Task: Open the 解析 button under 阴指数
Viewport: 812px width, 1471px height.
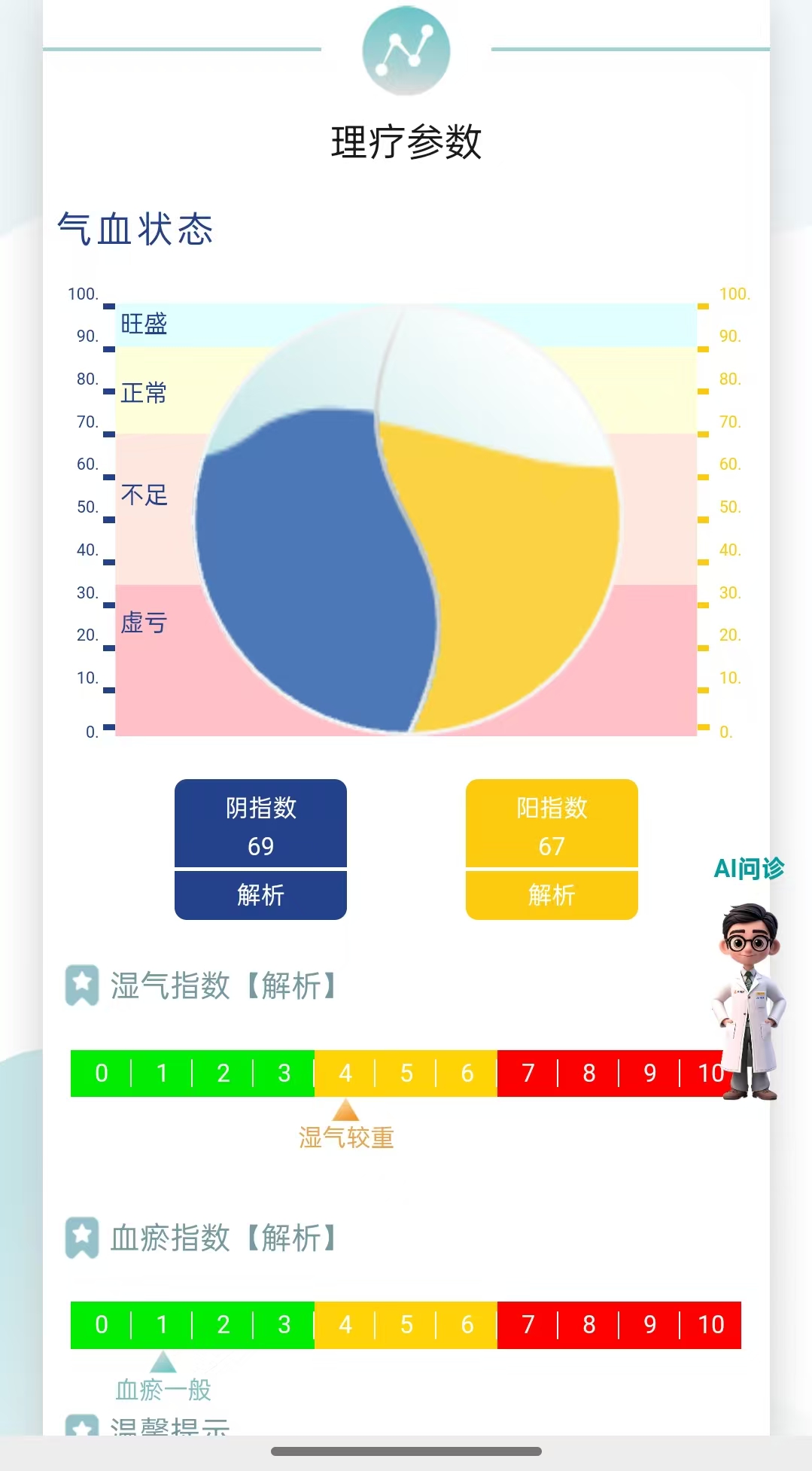Action: (260, 895)
